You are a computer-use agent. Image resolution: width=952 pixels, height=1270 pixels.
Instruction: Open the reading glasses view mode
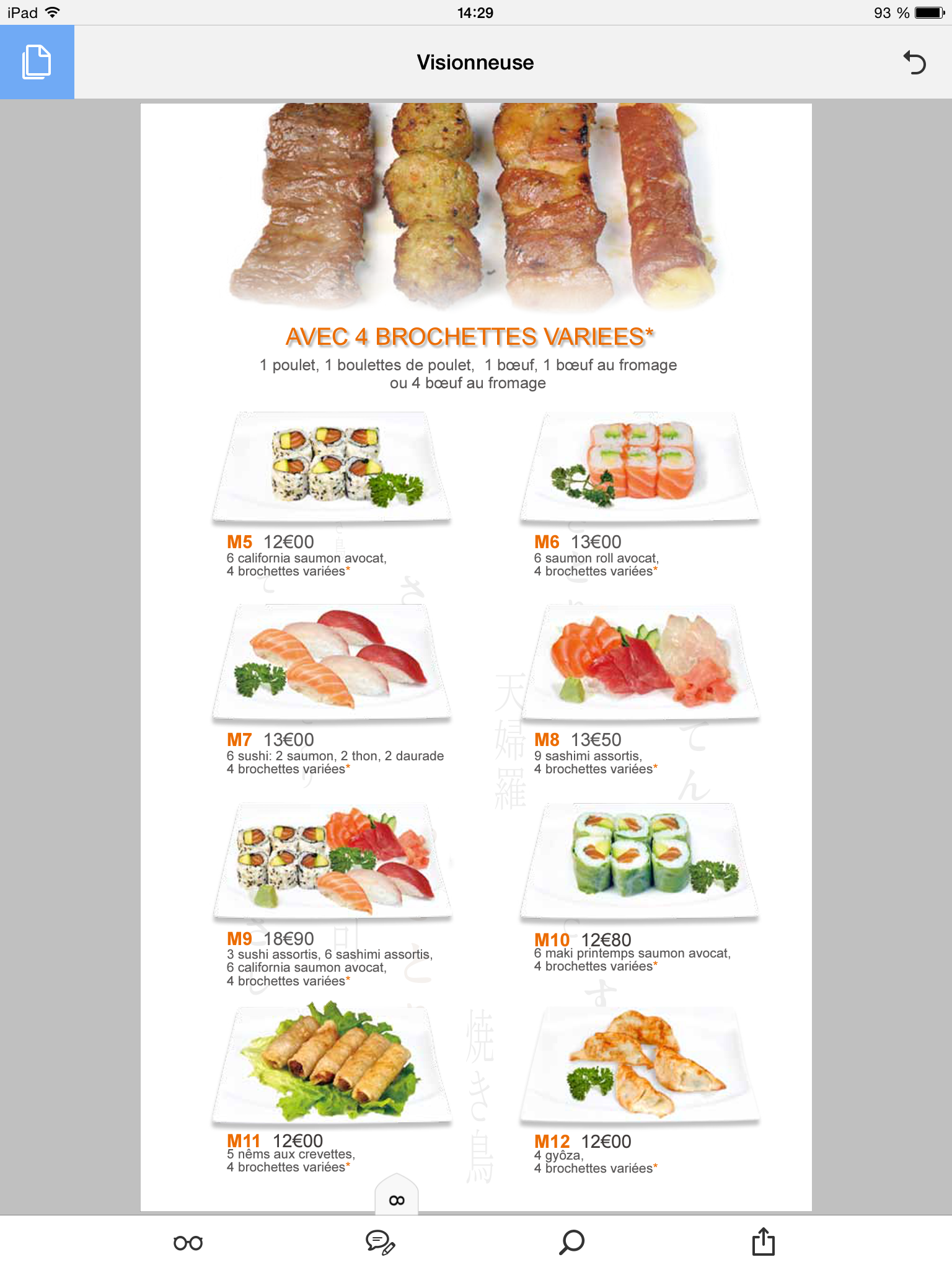pos(188,1243)
